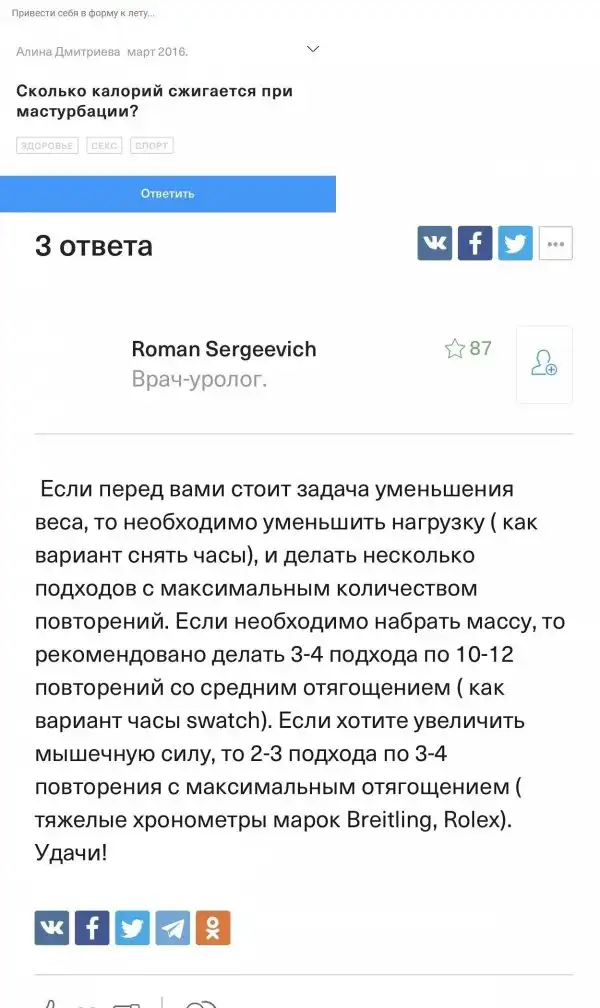Open the 'Привести себя в форму к лету' link
The height and width of the screenshot is (1008, 600).
(x=83, y=14)
